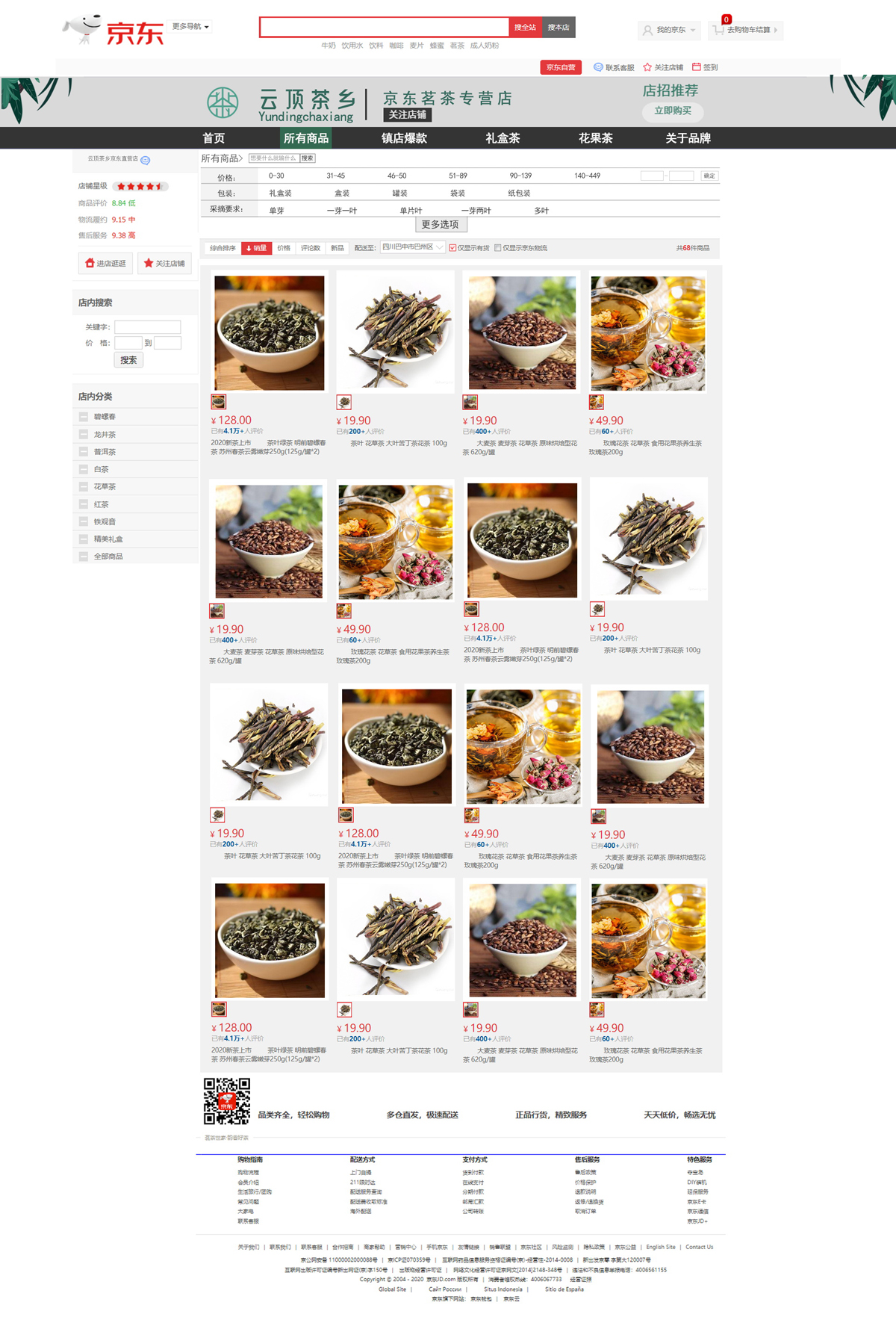Switch to the 镇店爆款 tab
This screenshot has height=1320, width=896.
click(x=404, y=138)
